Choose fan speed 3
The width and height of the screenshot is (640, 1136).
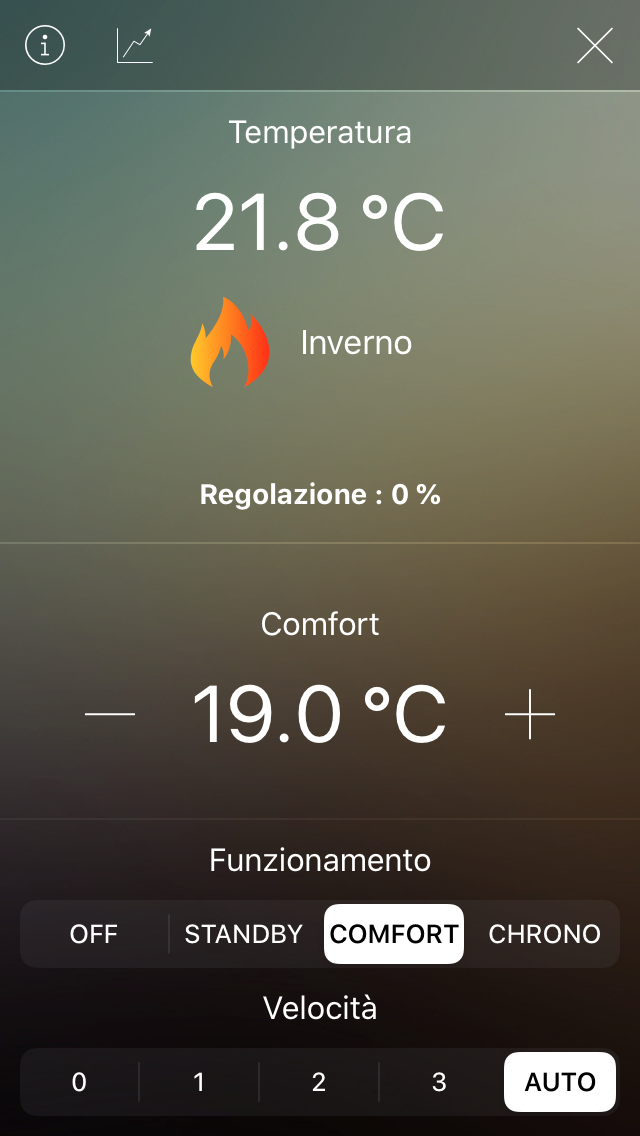click(439, 1082)
